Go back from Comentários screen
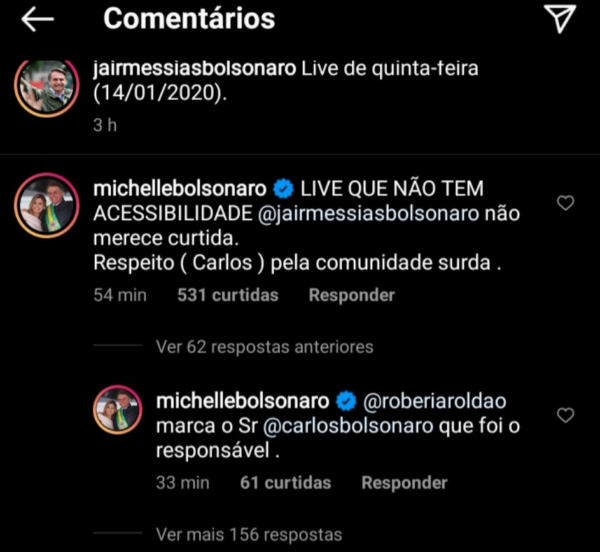This screenshot has width=600, height=552. click(37, 18)
